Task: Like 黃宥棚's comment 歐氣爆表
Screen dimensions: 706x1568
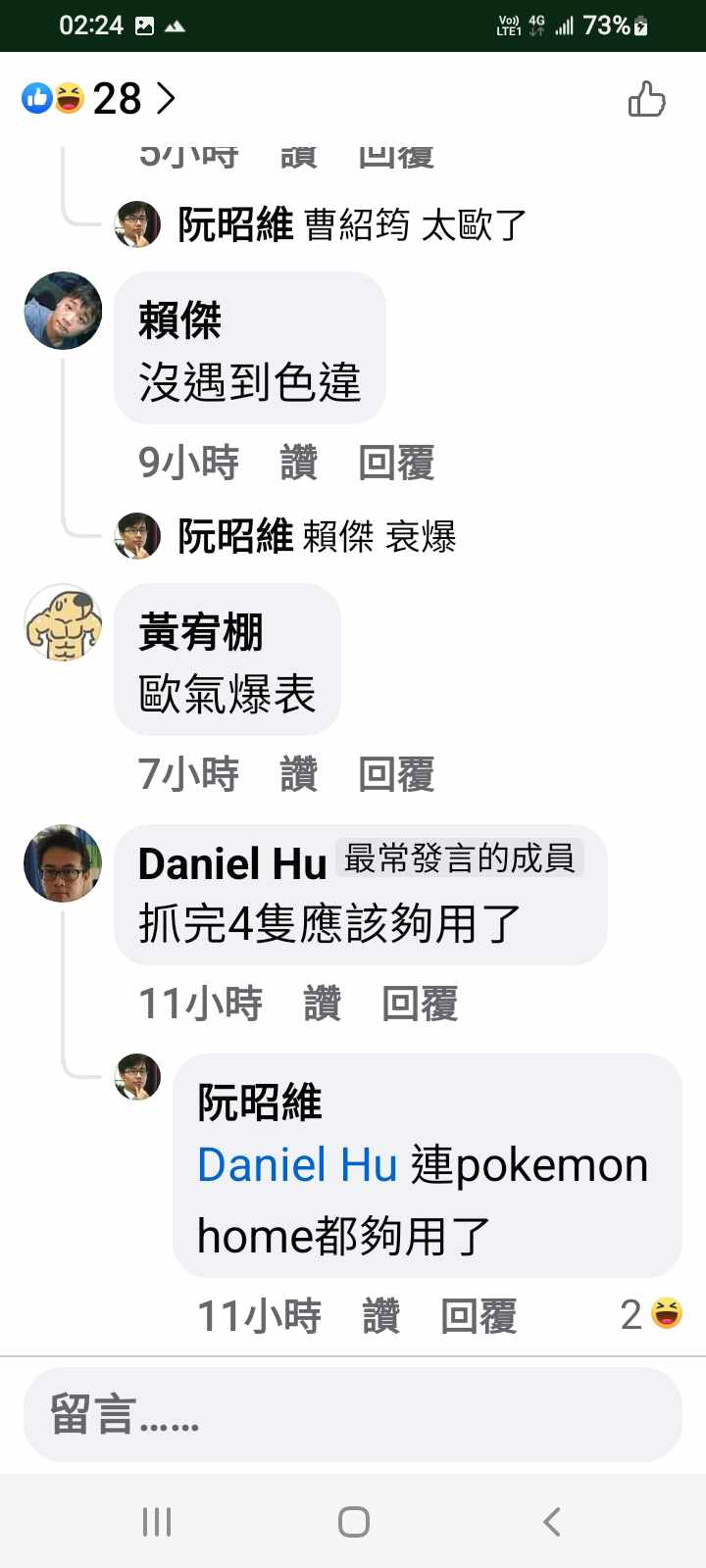Action: (x=298, y=774)
